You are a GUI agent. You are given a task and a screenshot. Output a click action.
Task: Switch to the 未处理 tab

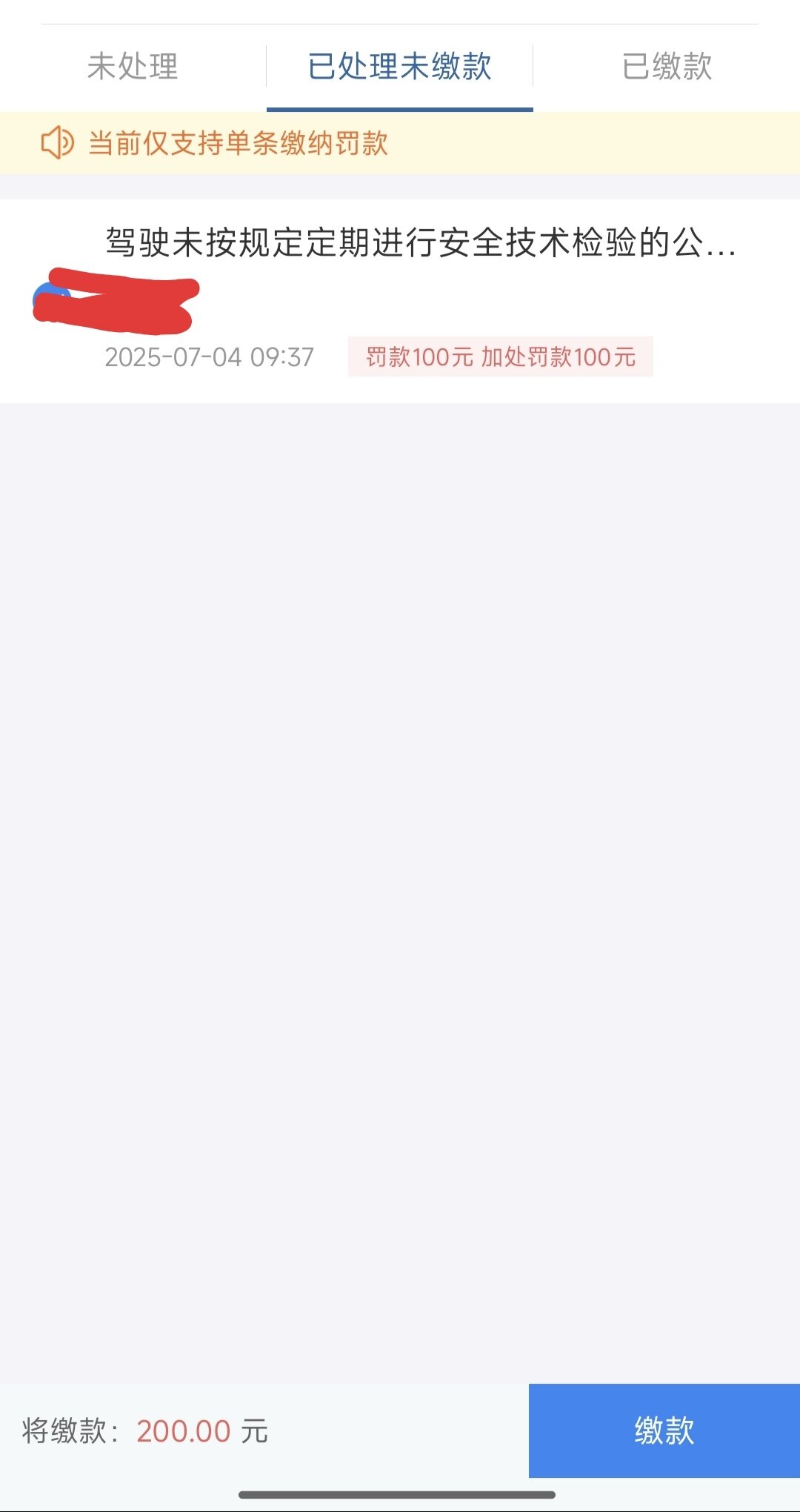[133, 67]
